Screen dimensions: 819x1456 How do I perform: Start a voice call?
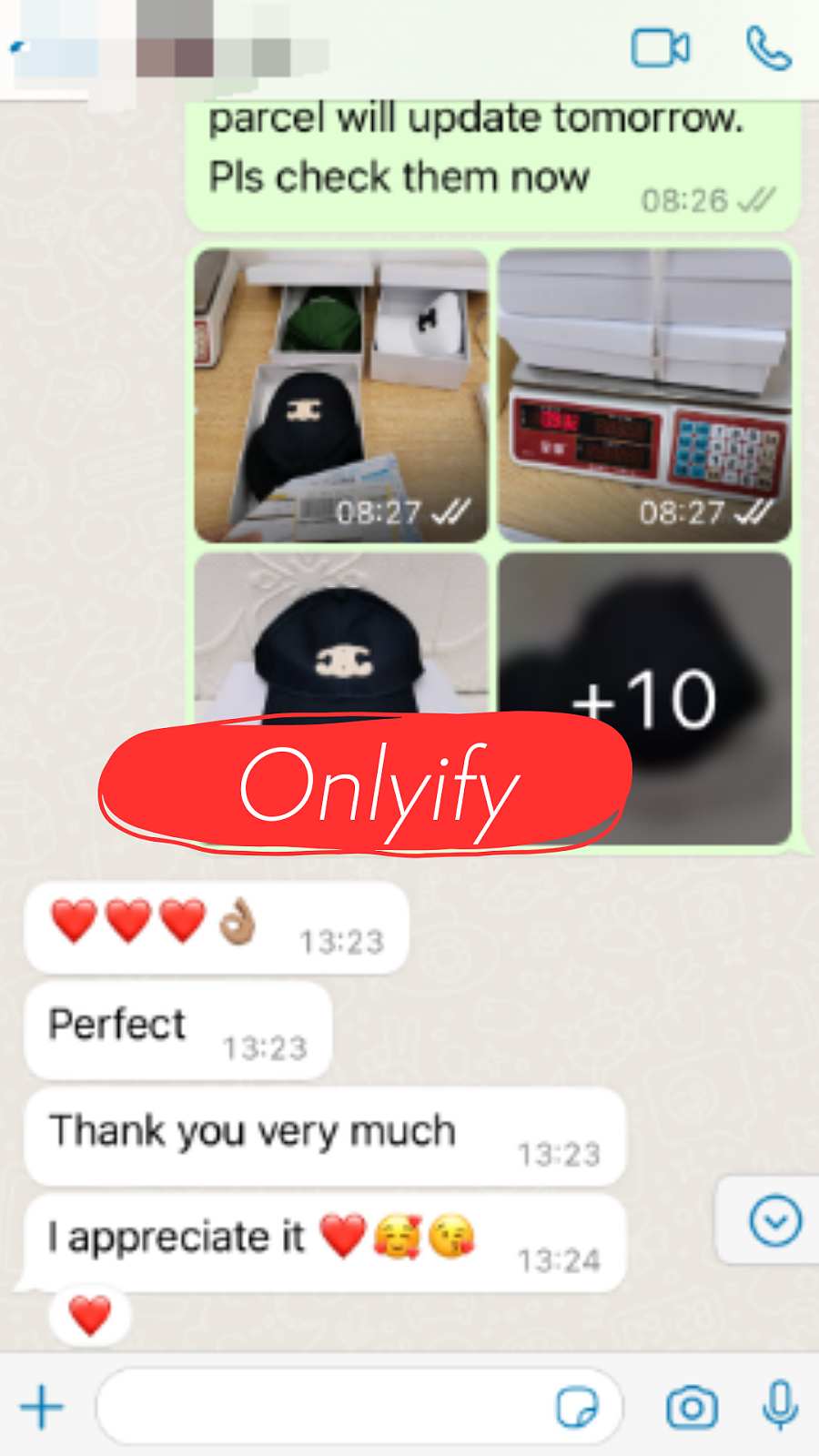(769, 48)
